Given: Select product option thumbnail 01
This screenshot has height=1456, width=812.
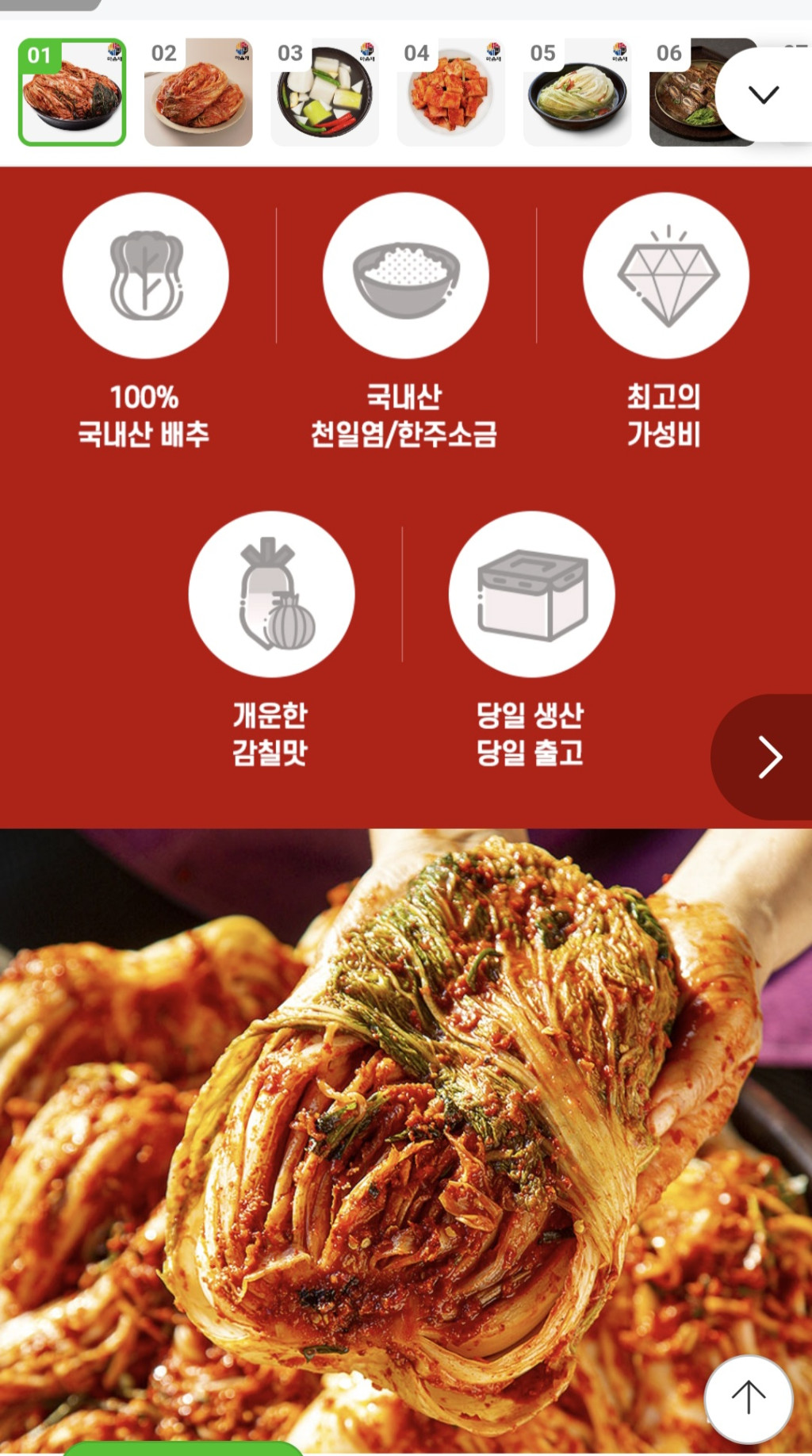Looking at the screenshot, I should pos(72,92).
